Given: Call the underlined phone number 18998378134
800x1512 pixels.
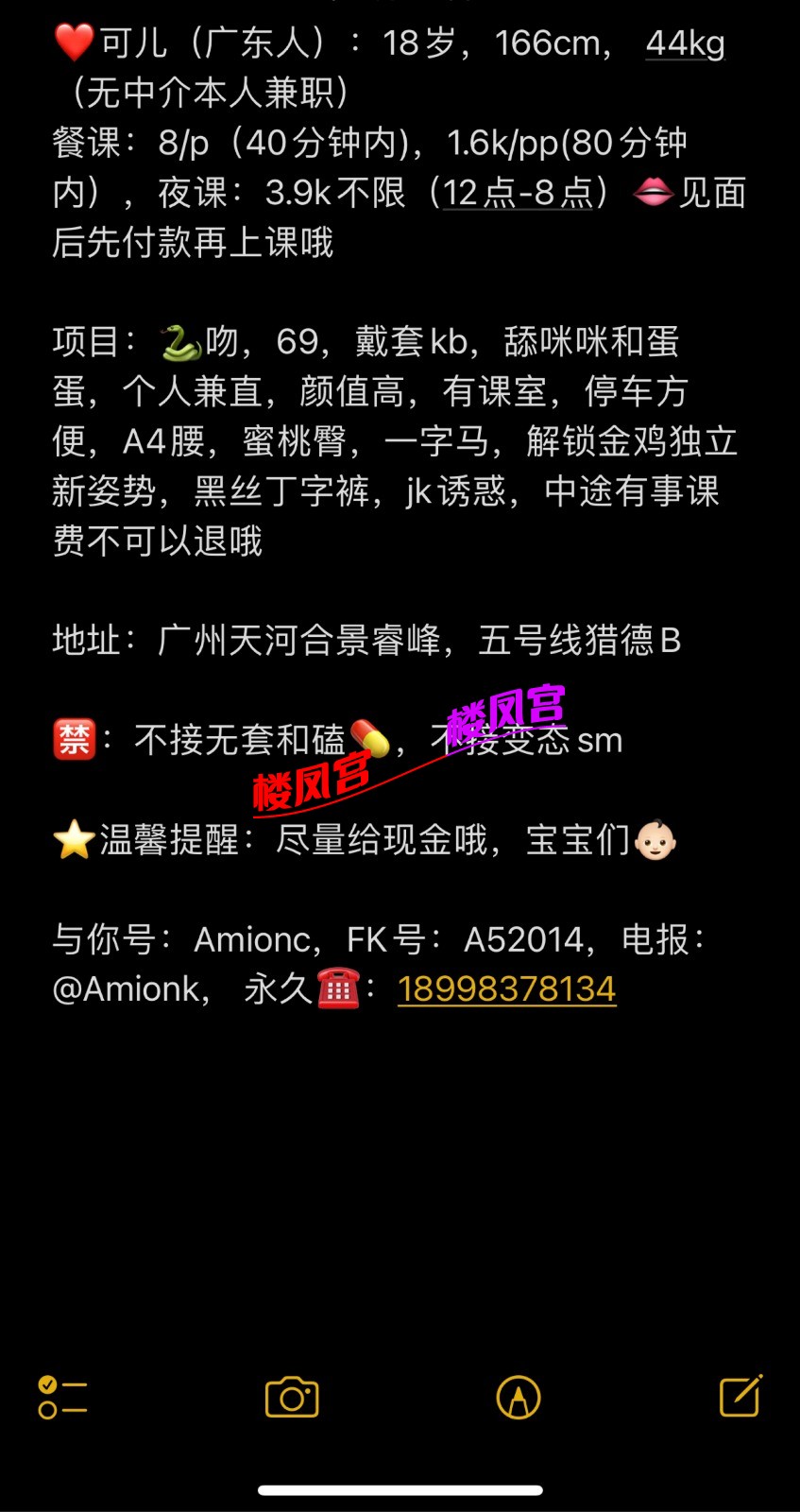Looking at the screenshot, I should pyautogui.click(x=507, y=989).
